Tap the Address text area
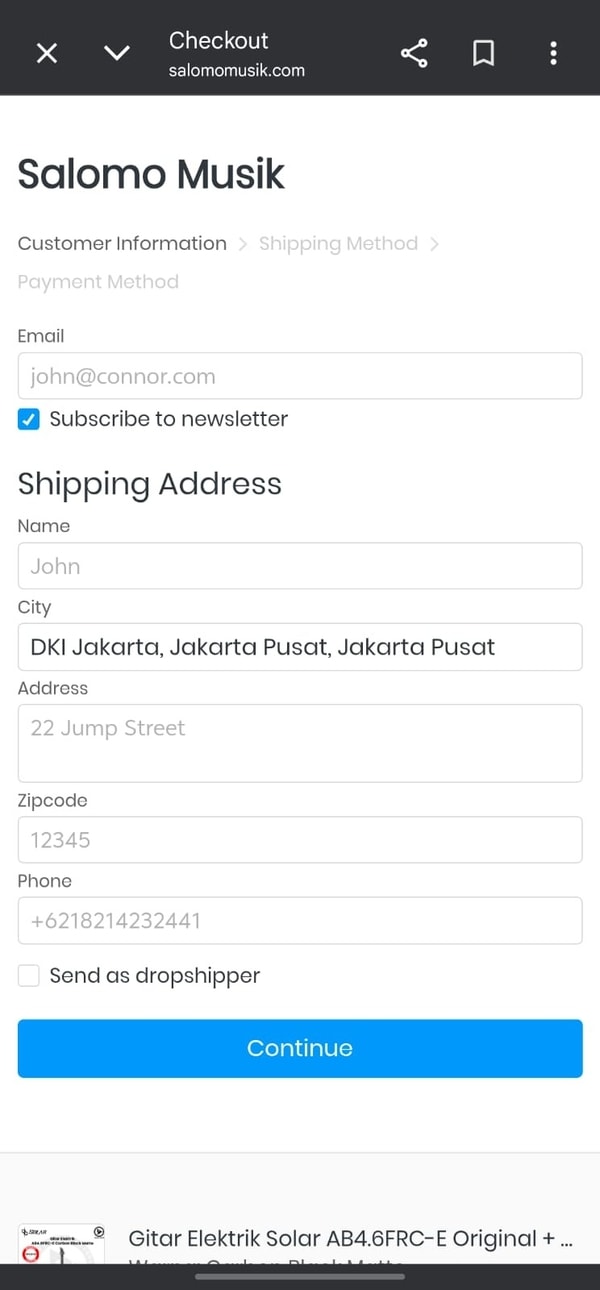Image resolution: width=600 pixels, height=1290 pixels. 300,742
